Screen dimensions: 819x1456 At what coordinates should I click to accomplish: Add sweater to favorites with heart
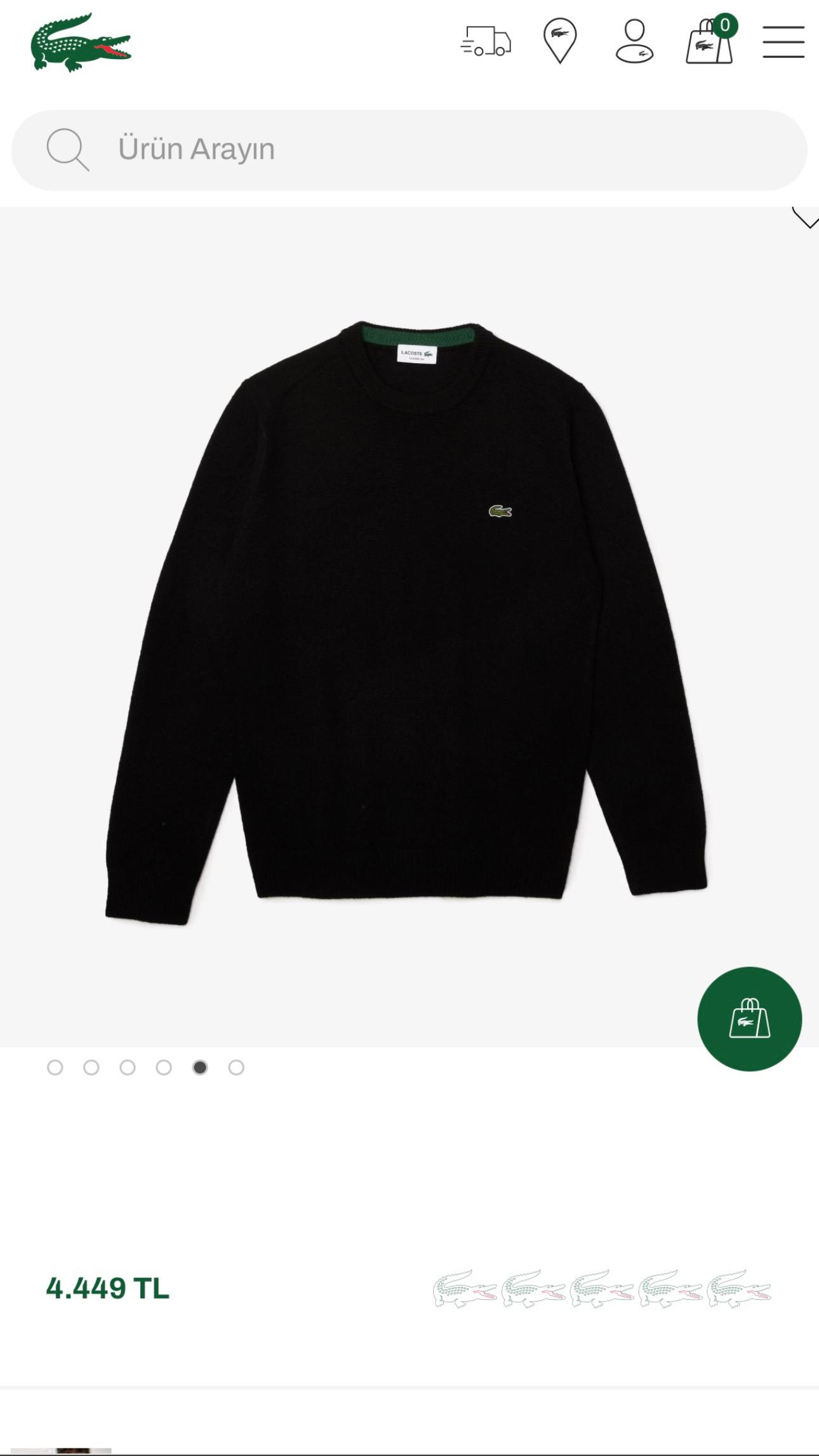[806, 218]
